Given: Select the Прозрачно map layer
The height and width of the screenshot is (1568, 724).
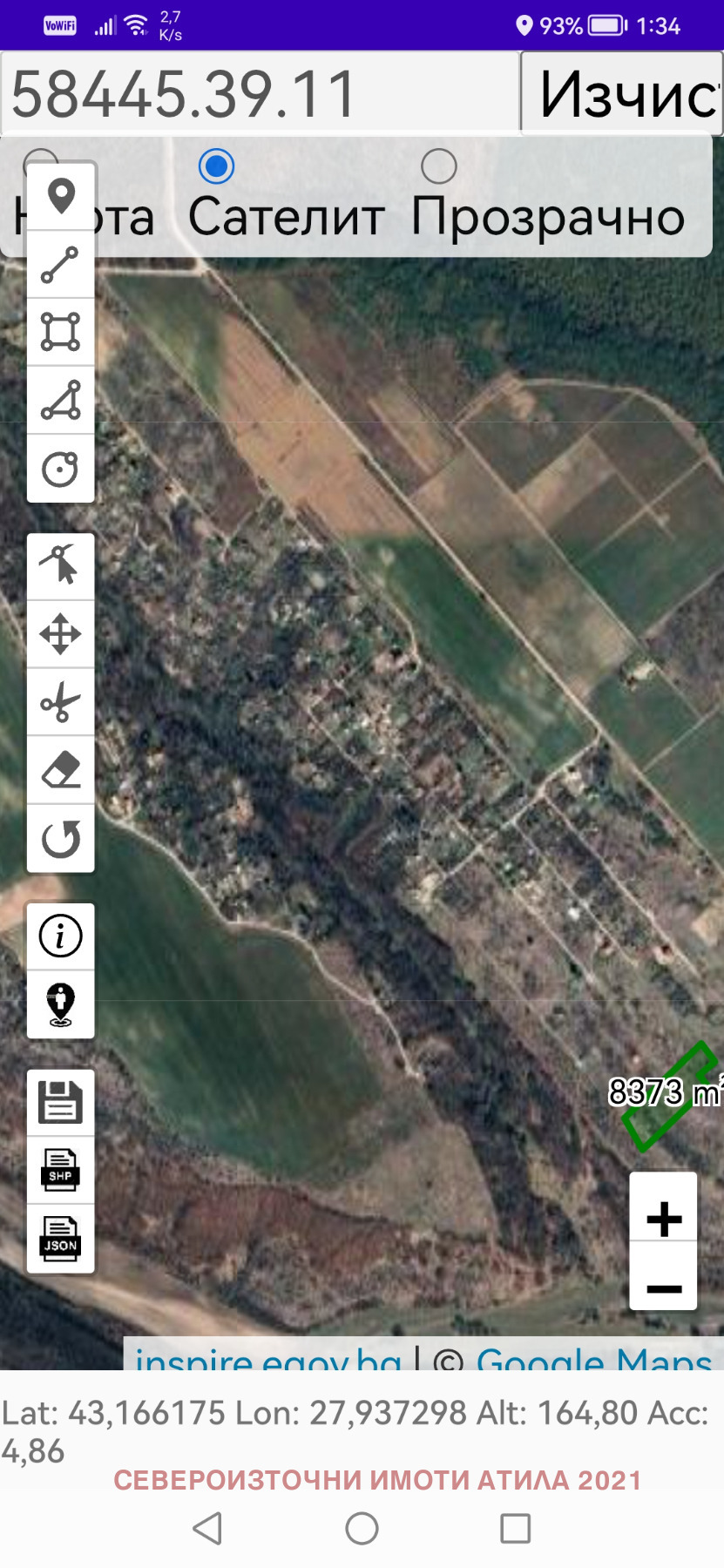Looking at the screenshot, I should 439,166.
